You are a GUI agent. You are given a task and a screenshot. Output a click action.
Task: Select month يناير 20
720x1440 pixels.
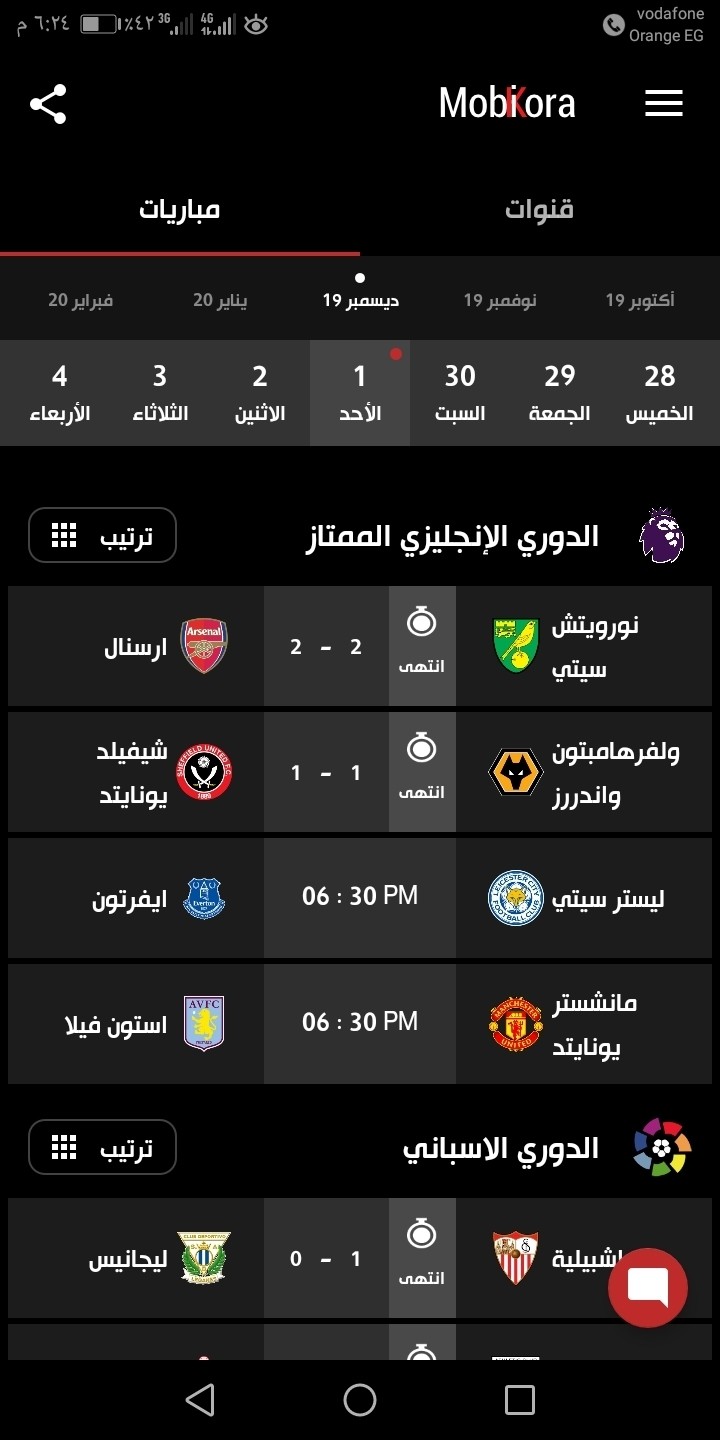coord(220,300)
